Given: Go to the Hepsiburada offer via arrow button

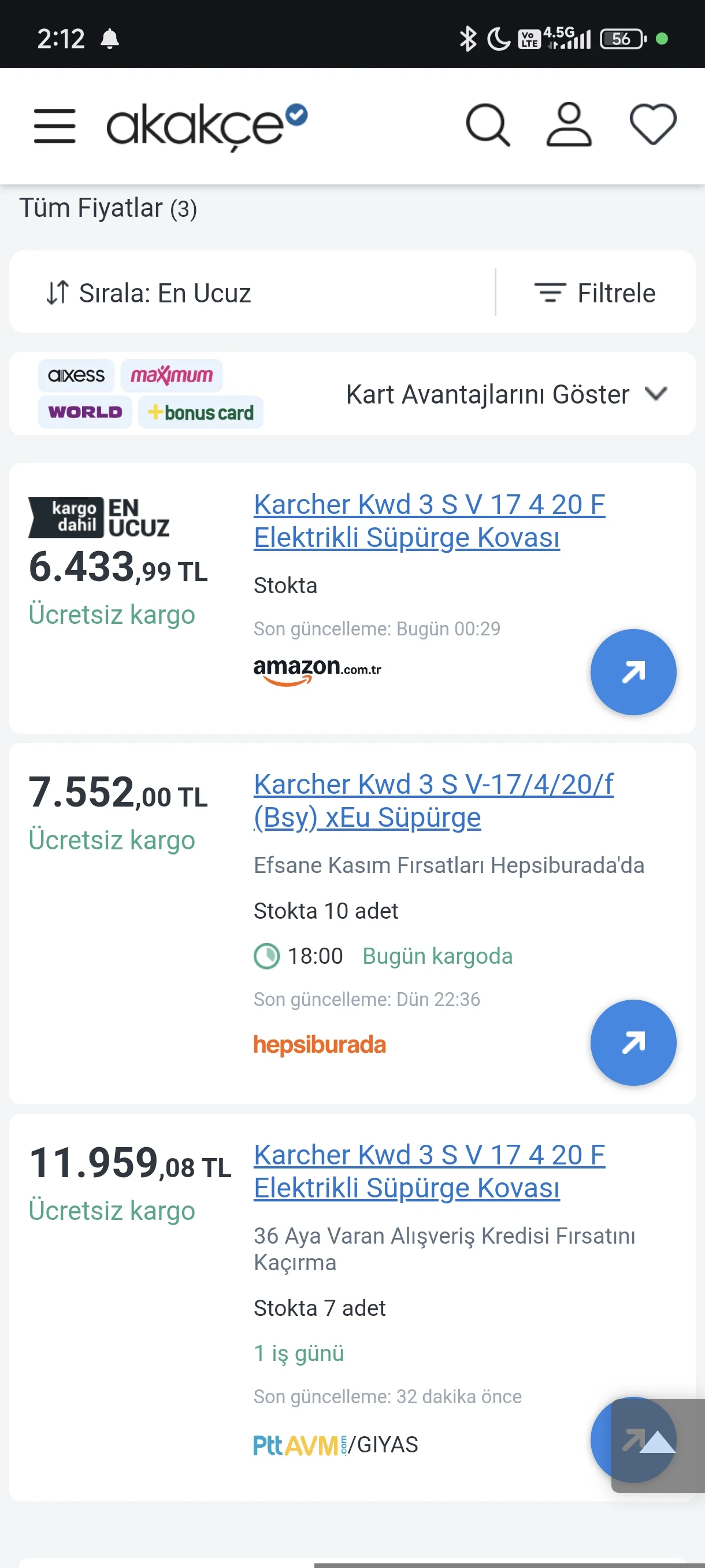Looking at the screenshot, I should click(x=633, y=1042).
